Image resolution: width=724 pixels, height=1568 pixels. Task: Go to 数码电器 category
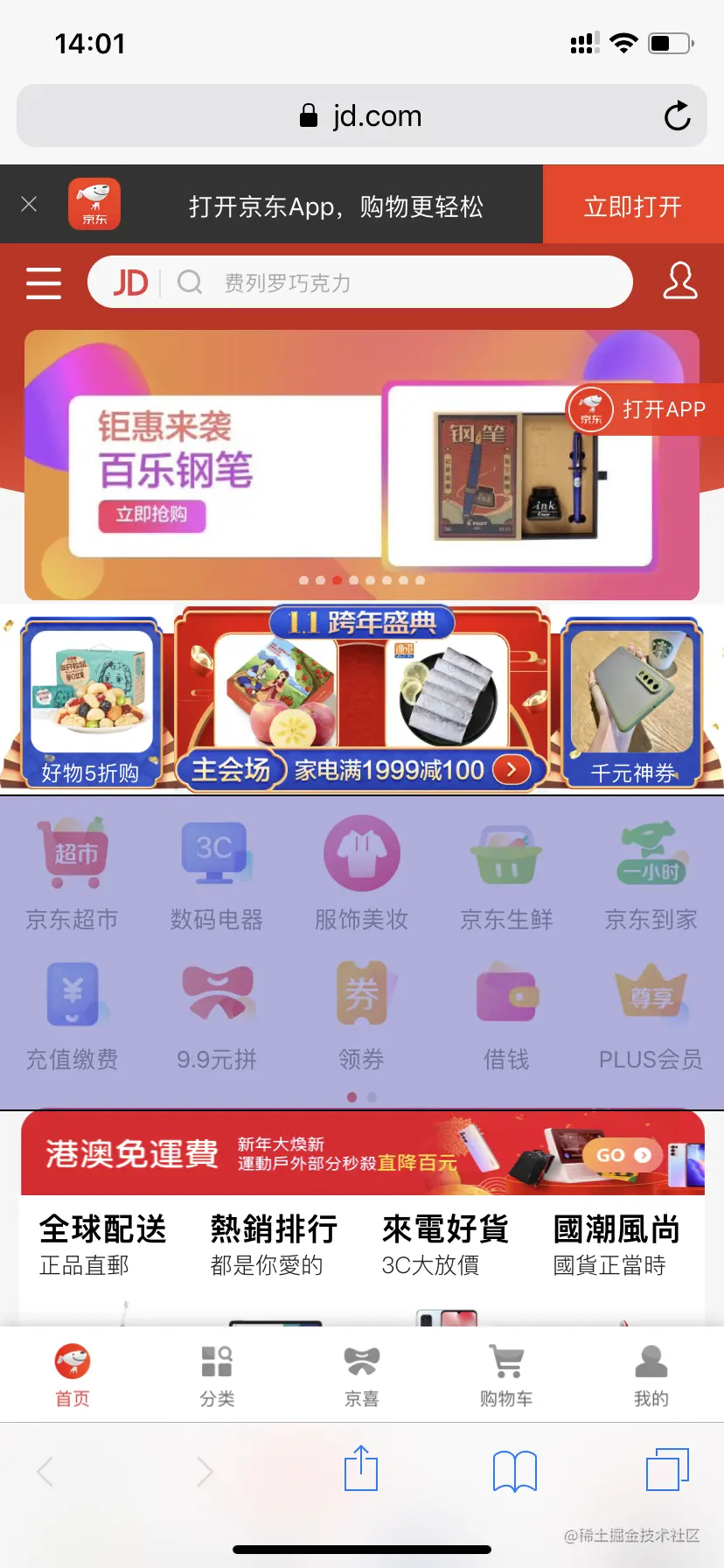[216, 872]
